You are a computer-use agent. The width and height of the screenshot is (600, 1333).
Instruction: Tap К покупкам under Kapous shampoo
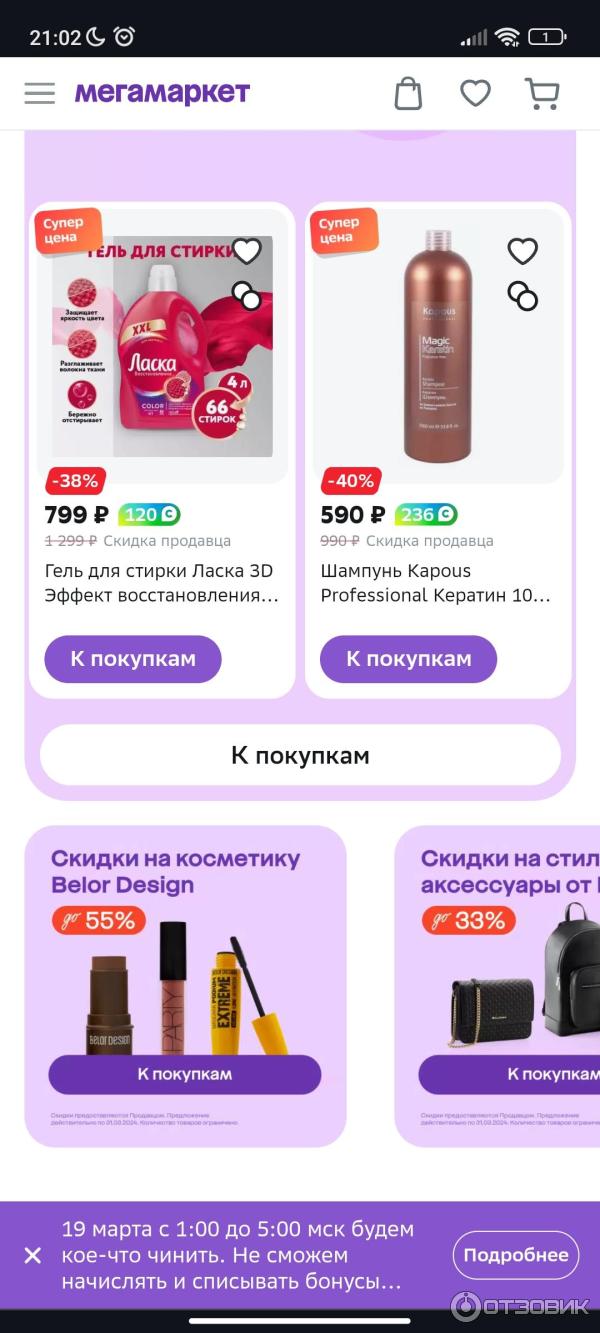408,659
